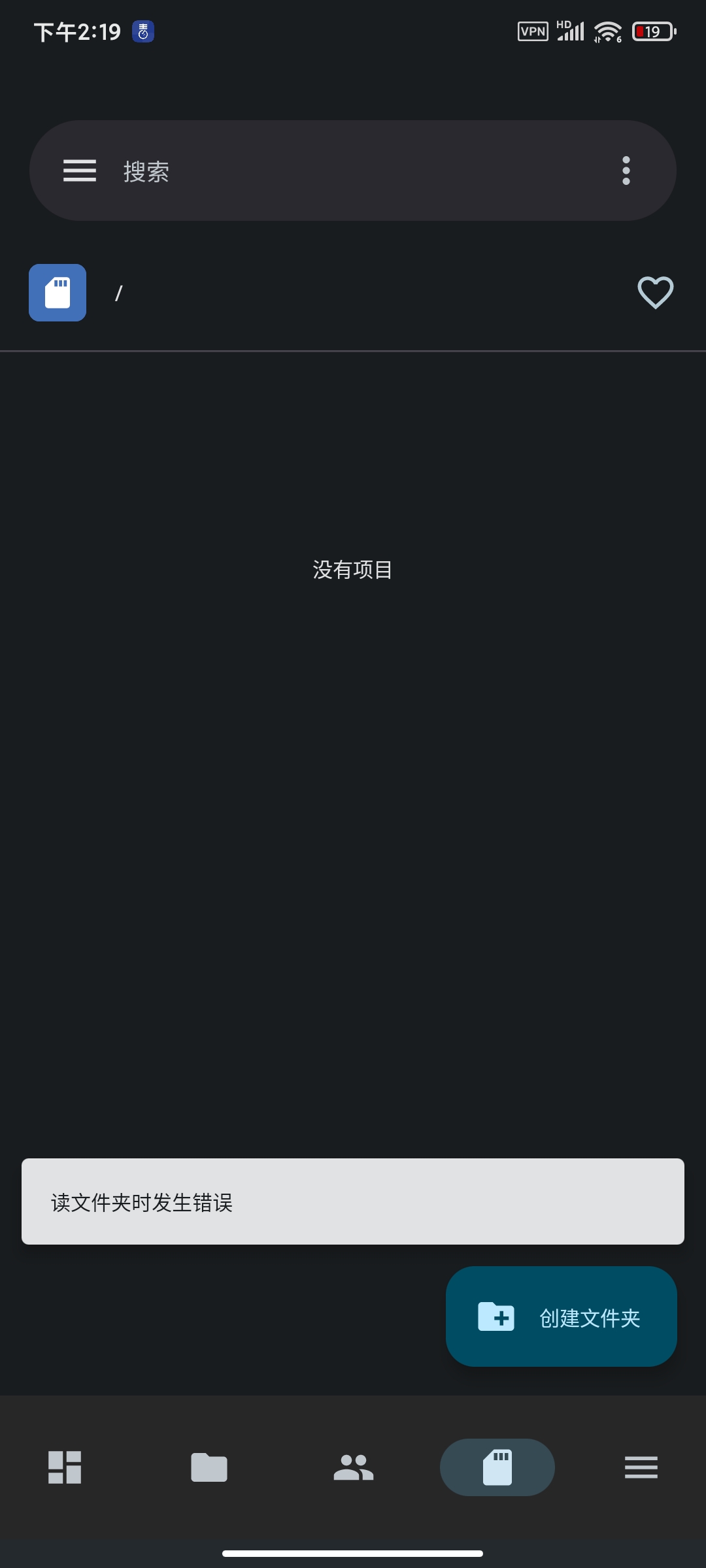The image size is (706, 1568).
Task: Tap the root path slash breadcrumb
Action: 119,293
